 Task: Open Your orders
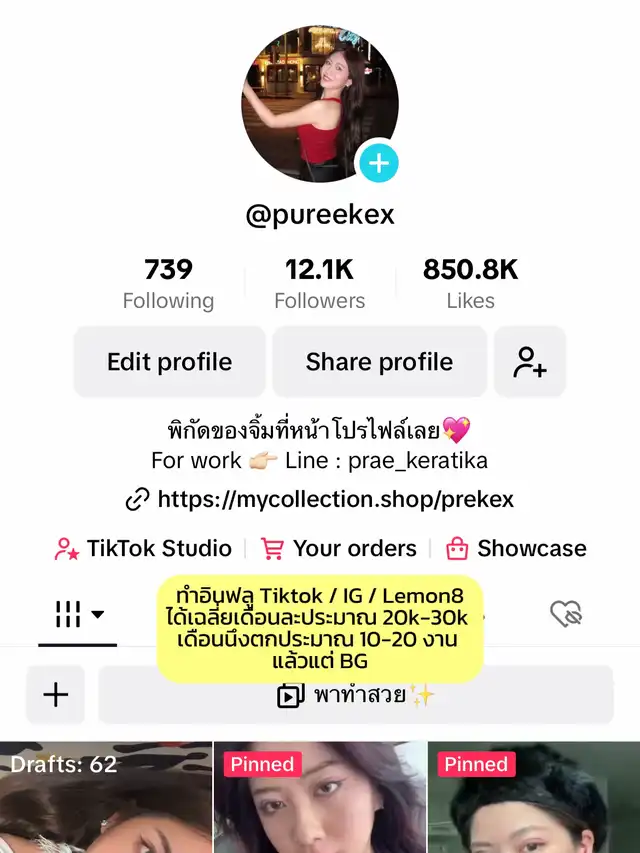pyautogui.click(x=339, y=548)
